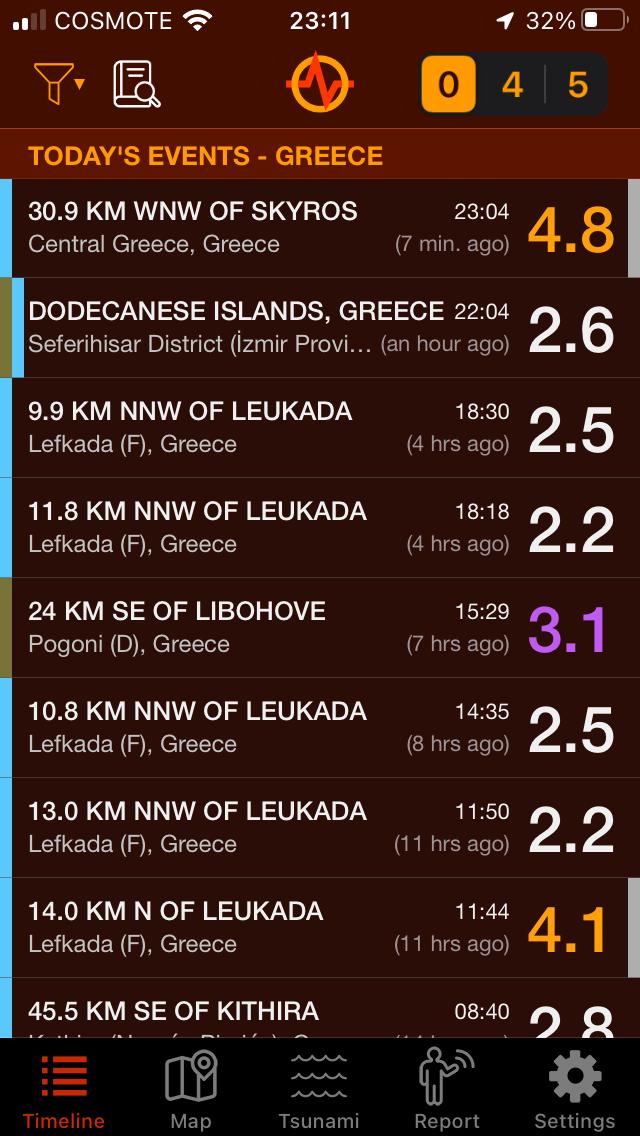The image size is (640, 1136).
Task: Open the Report tab
Action: point(447,1090)
